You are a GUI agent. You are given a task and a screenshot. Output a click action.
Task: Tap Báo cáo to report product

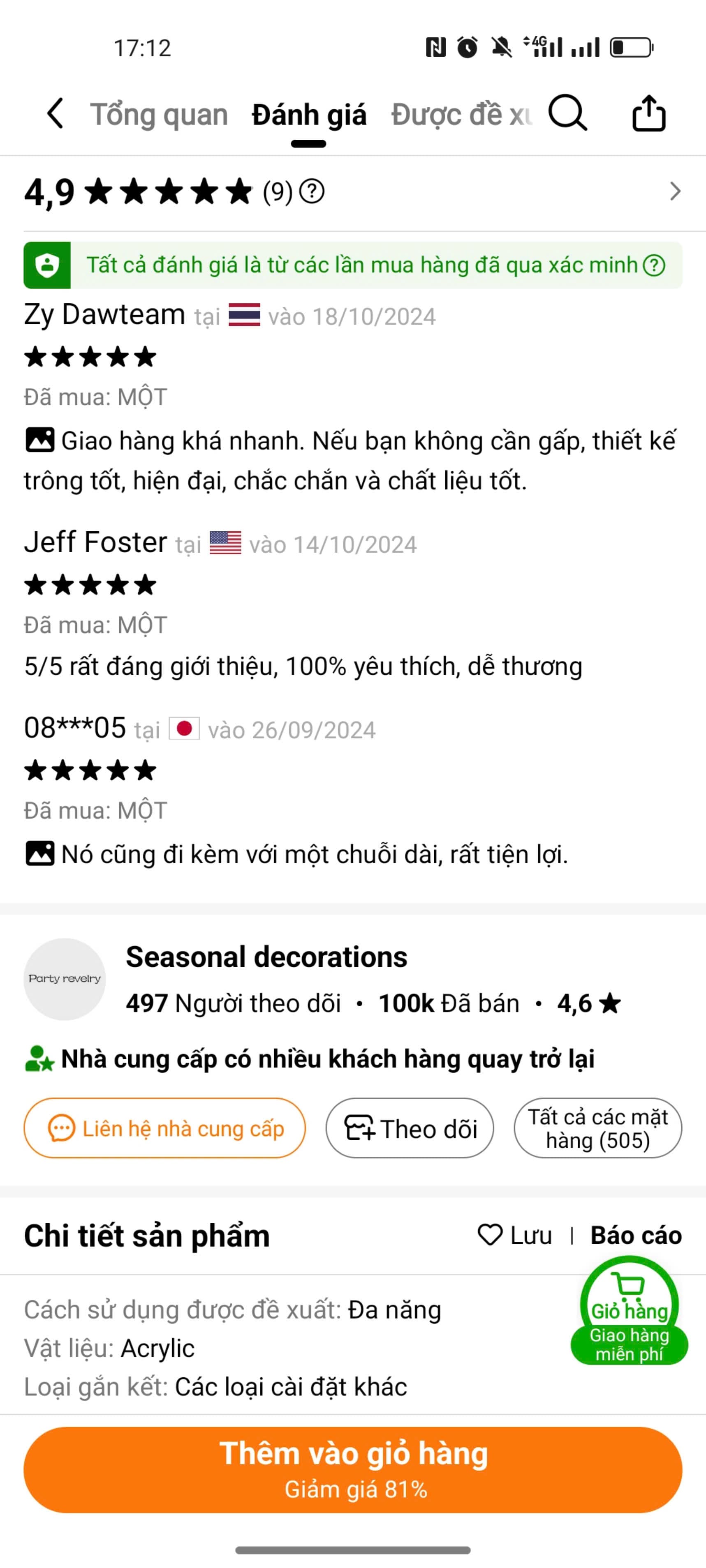point(635,1236)
